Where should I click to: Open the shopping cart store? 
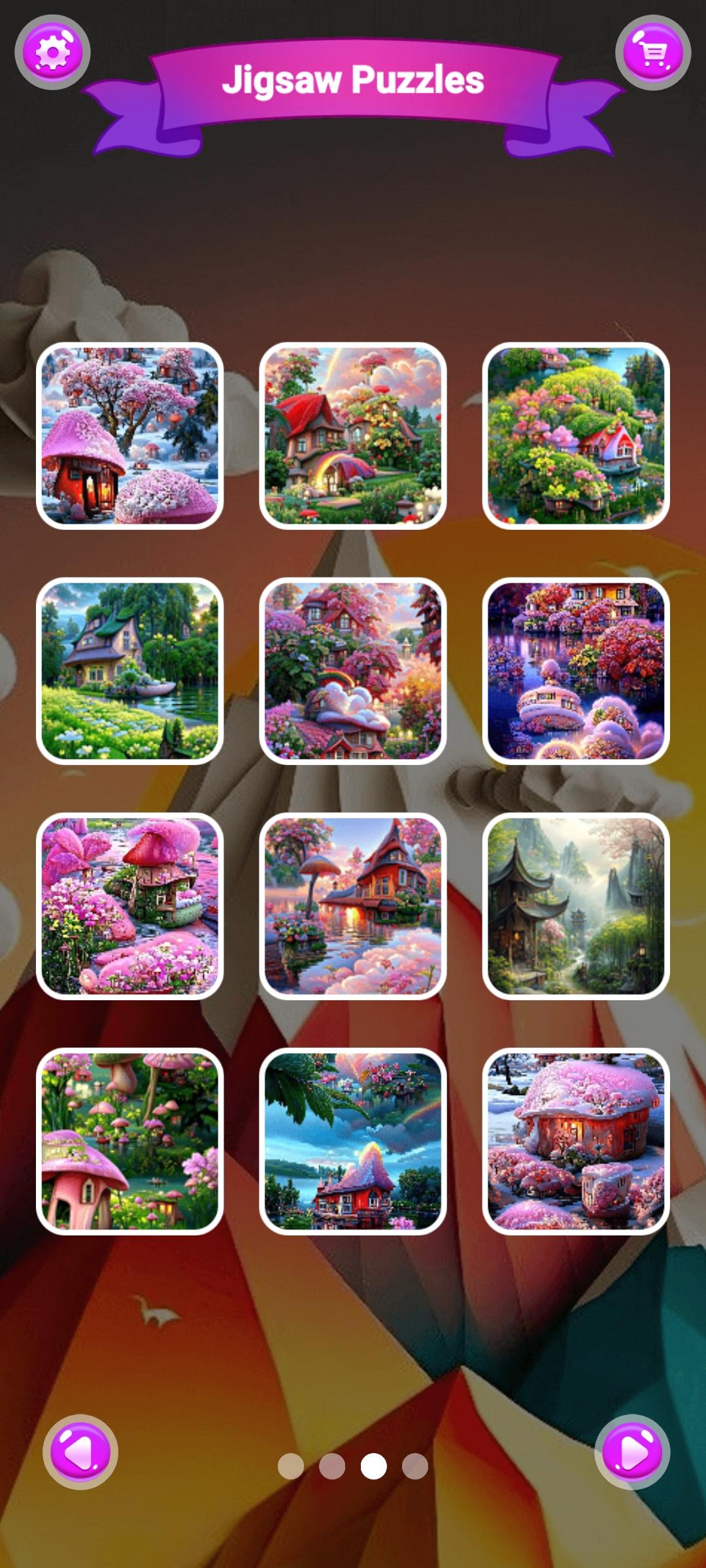653,52
